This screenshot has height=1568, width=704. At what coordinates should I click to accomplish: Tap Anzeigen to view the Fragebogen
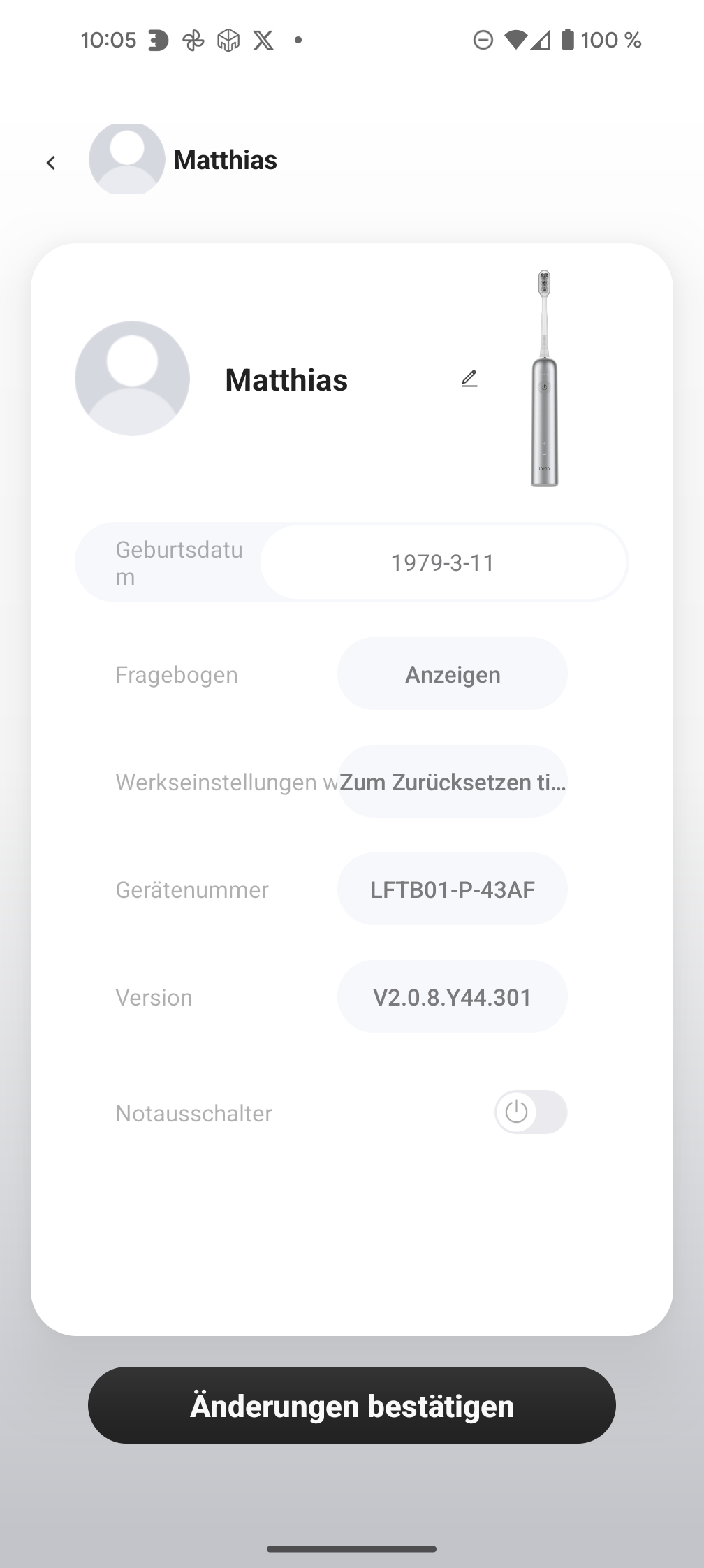point(453,674)
